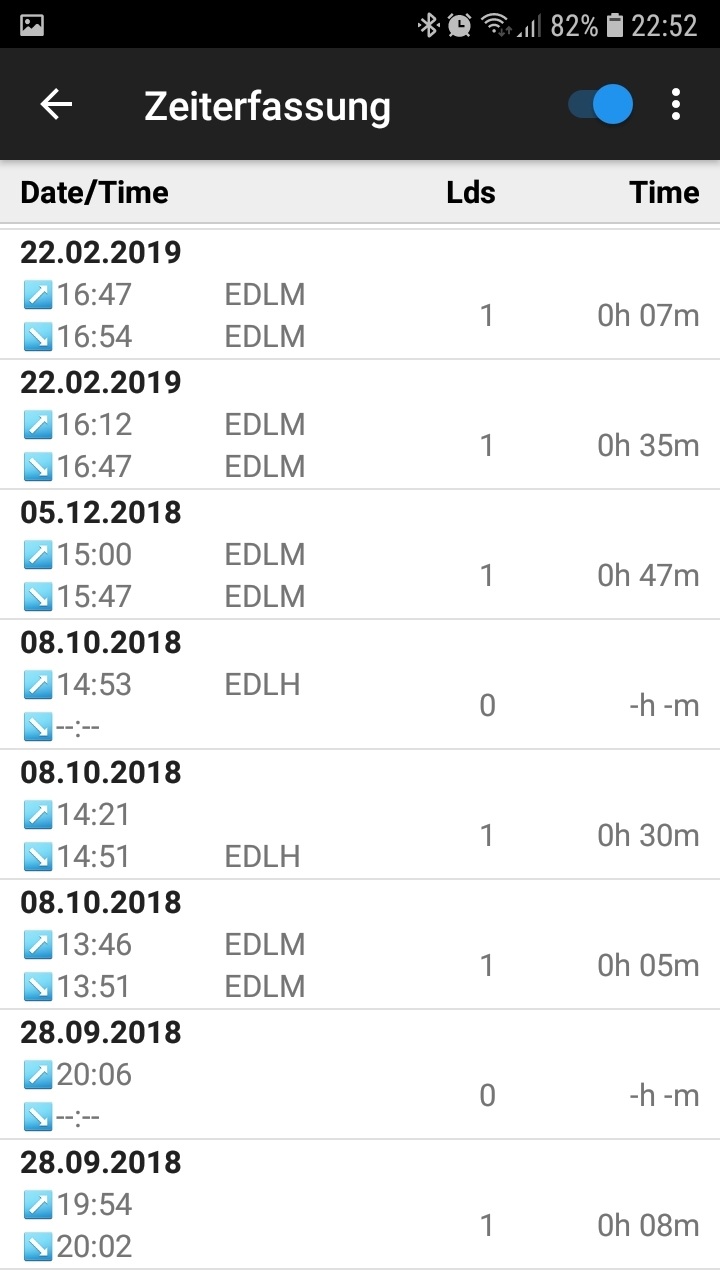Open the 08.10.2018 entry starting 14:53
The width and height of the screenshot is (720, 1280).
click(x=360, y=685)
